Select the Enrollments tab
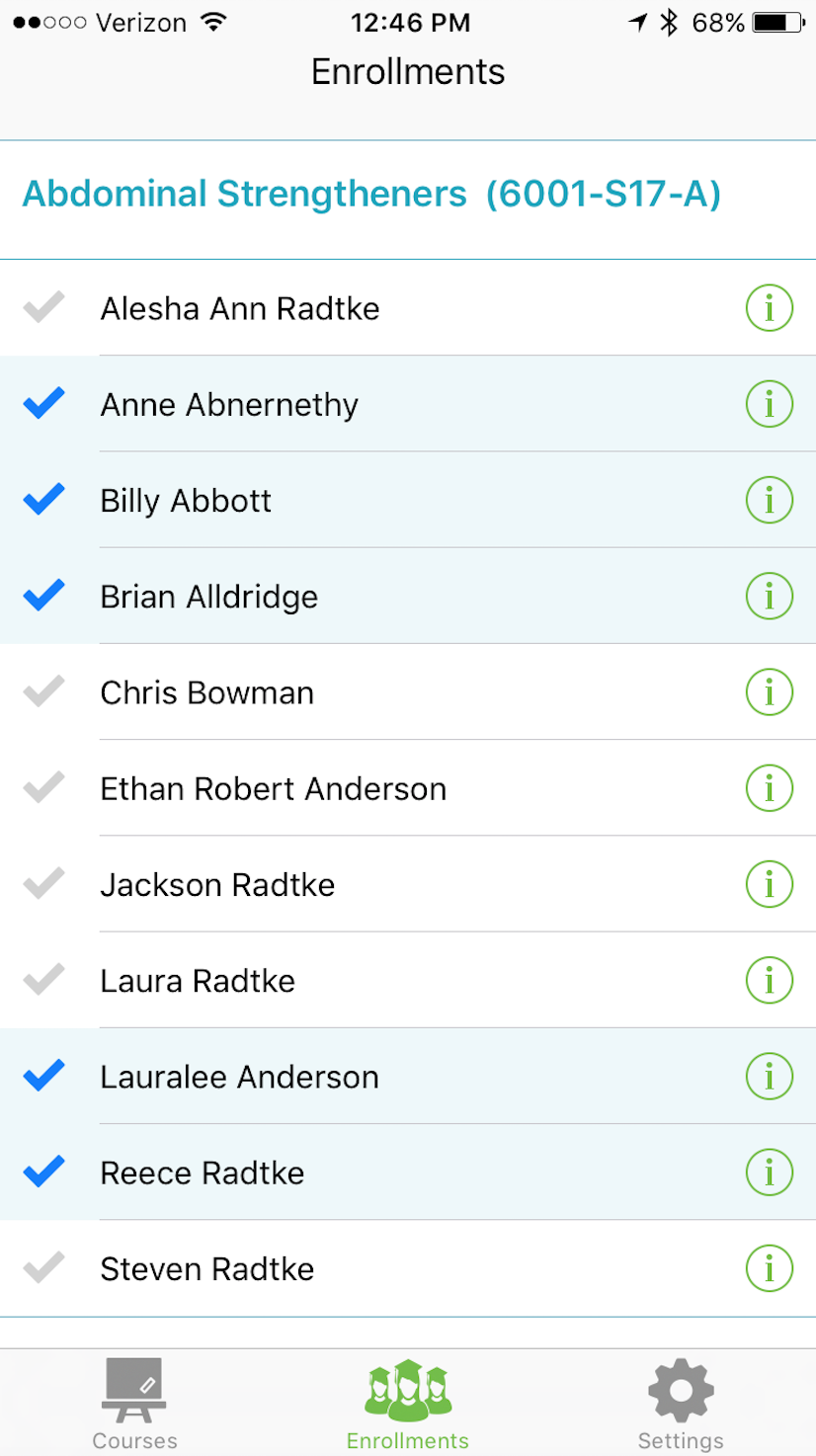 [408, 1404]
